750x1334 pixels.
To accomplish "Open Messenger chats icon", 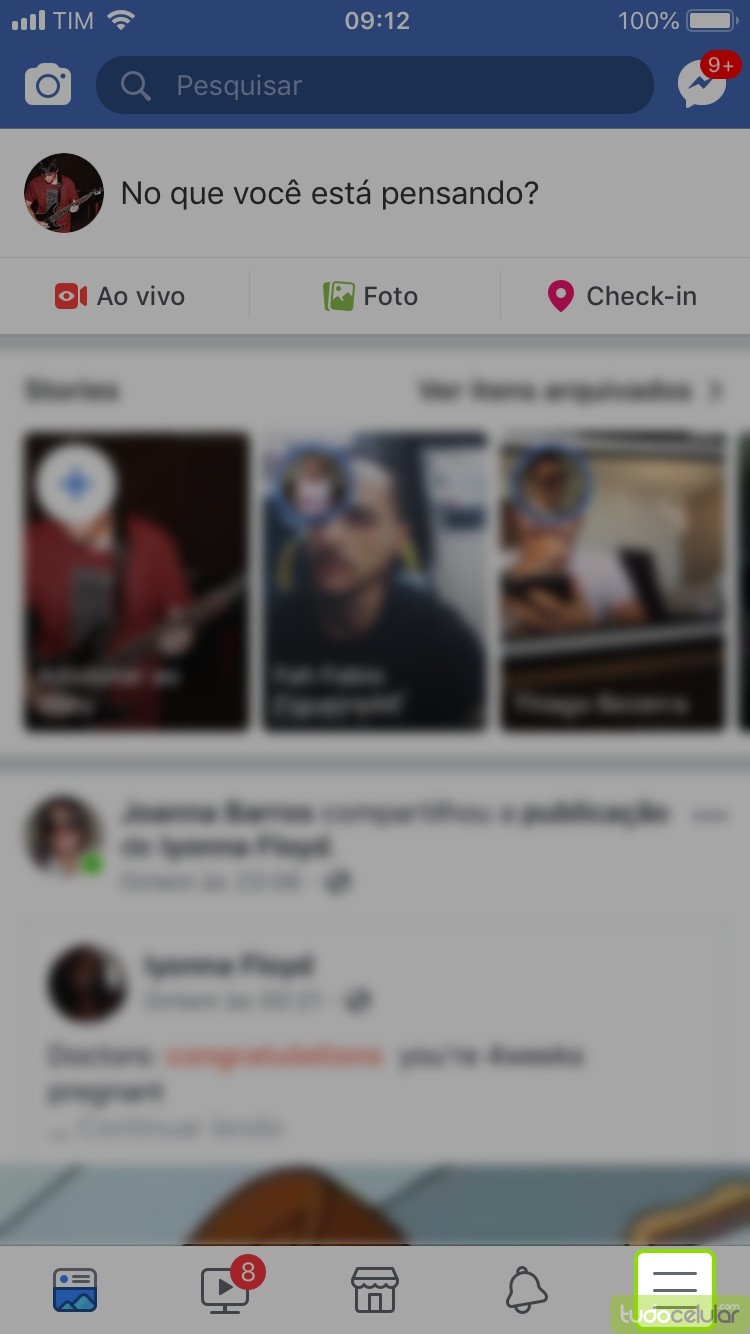I will tap(702, 84).
